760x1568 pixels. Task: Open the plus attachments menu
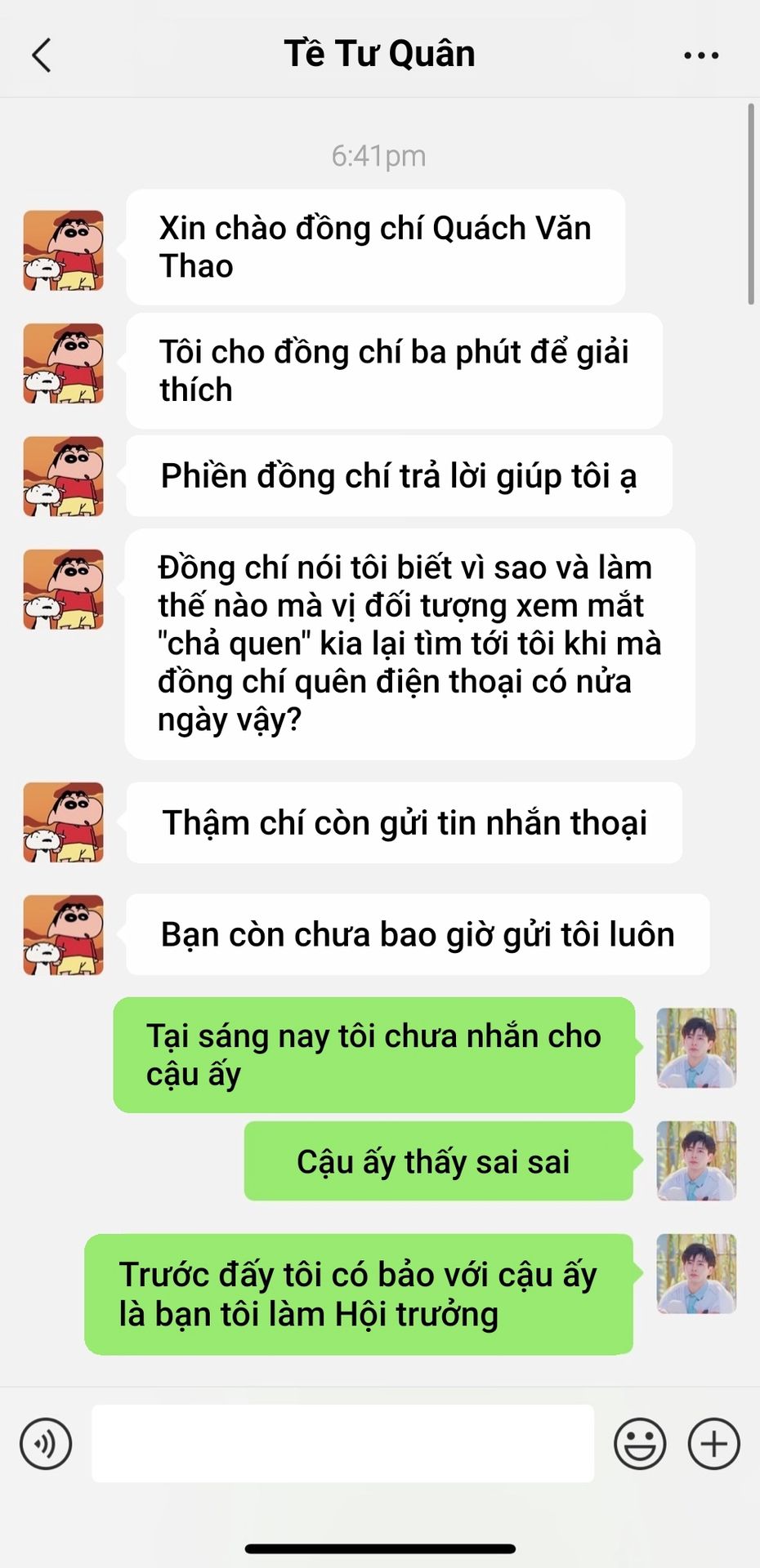tap(713, 1443)
